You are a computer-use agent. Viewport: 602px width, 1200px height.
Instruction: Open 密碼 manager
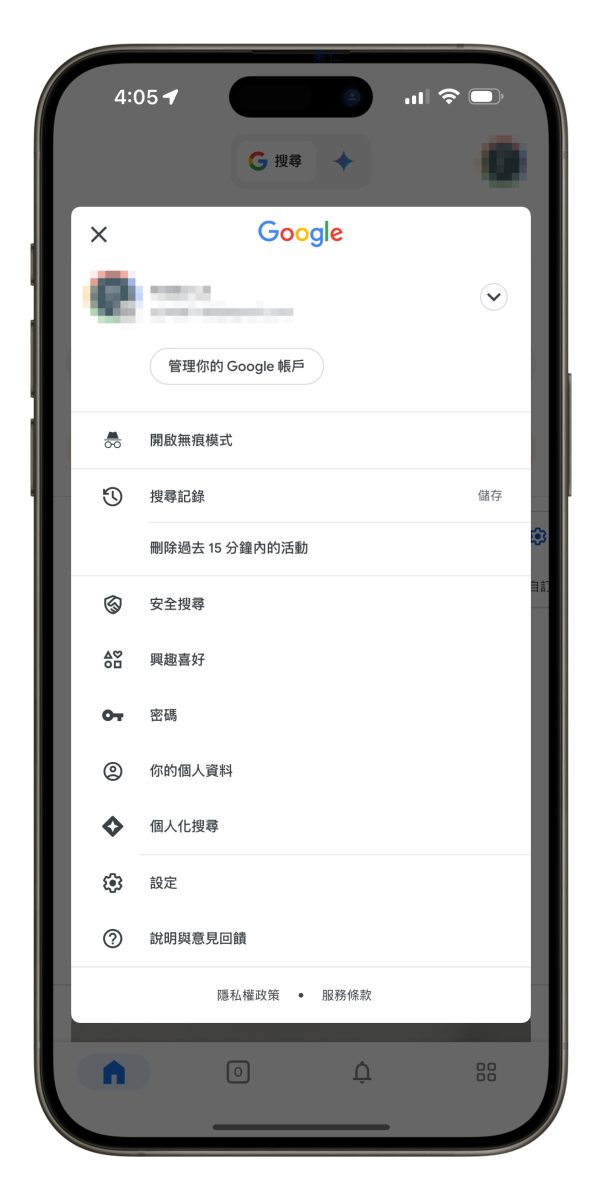164,716
